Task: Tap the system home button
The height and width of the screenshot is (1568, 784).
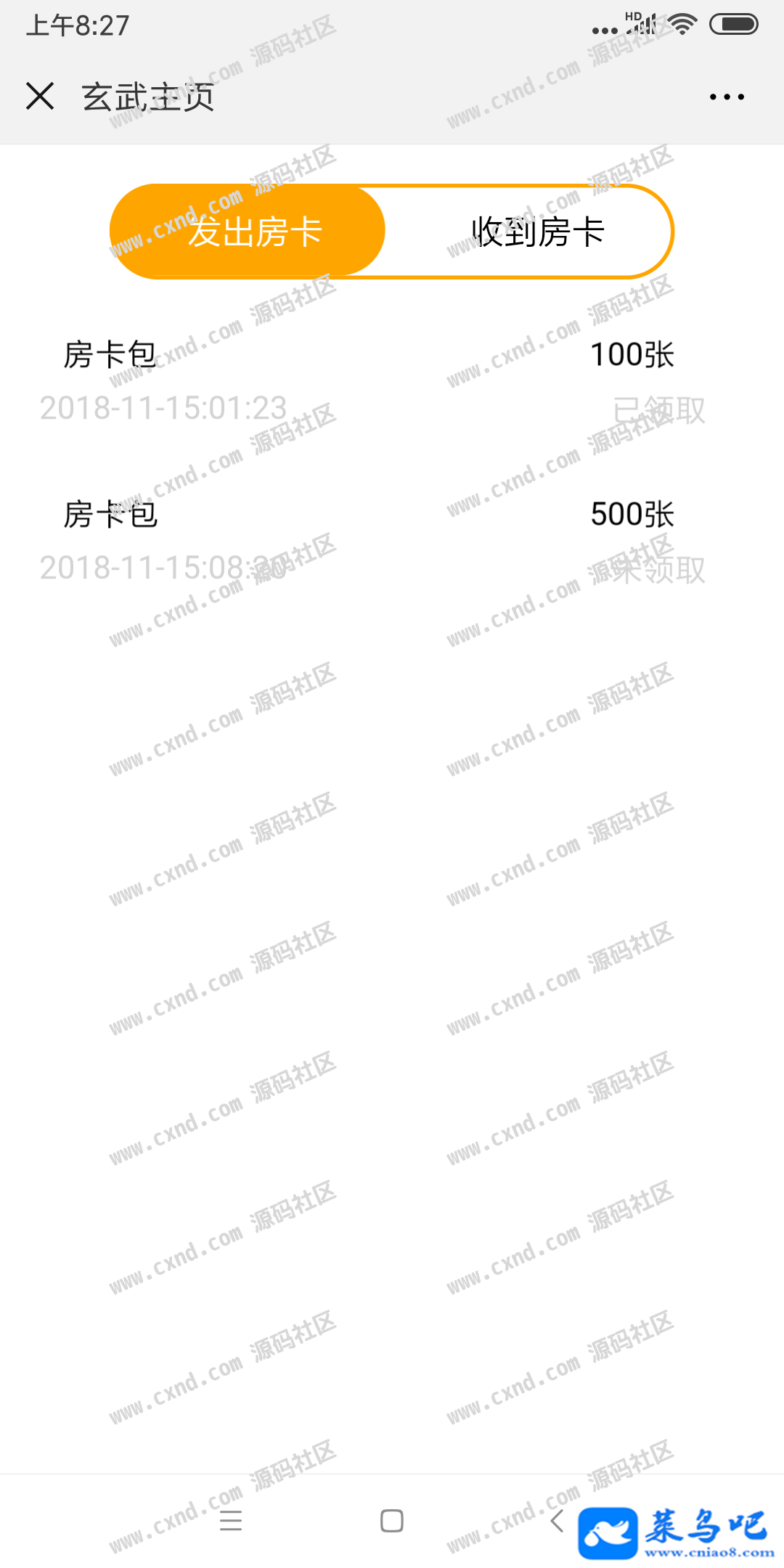Action: coord(392,1521)
